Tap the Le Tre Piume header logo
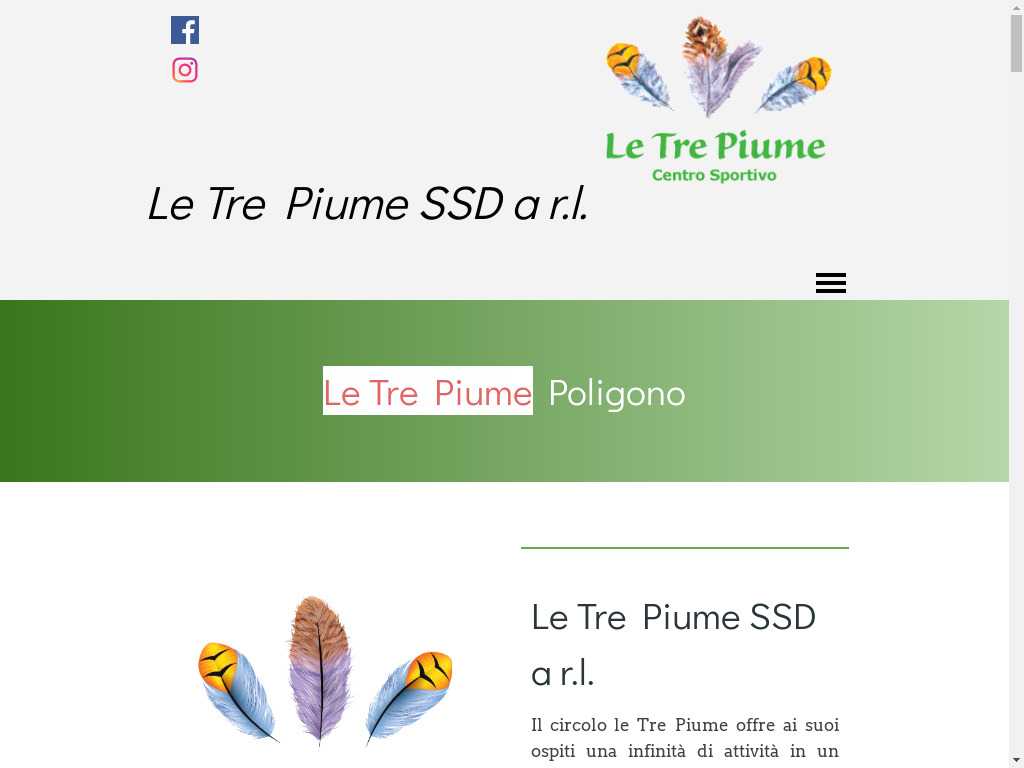This screenshot has width=1024, height=768. [717, 100]
